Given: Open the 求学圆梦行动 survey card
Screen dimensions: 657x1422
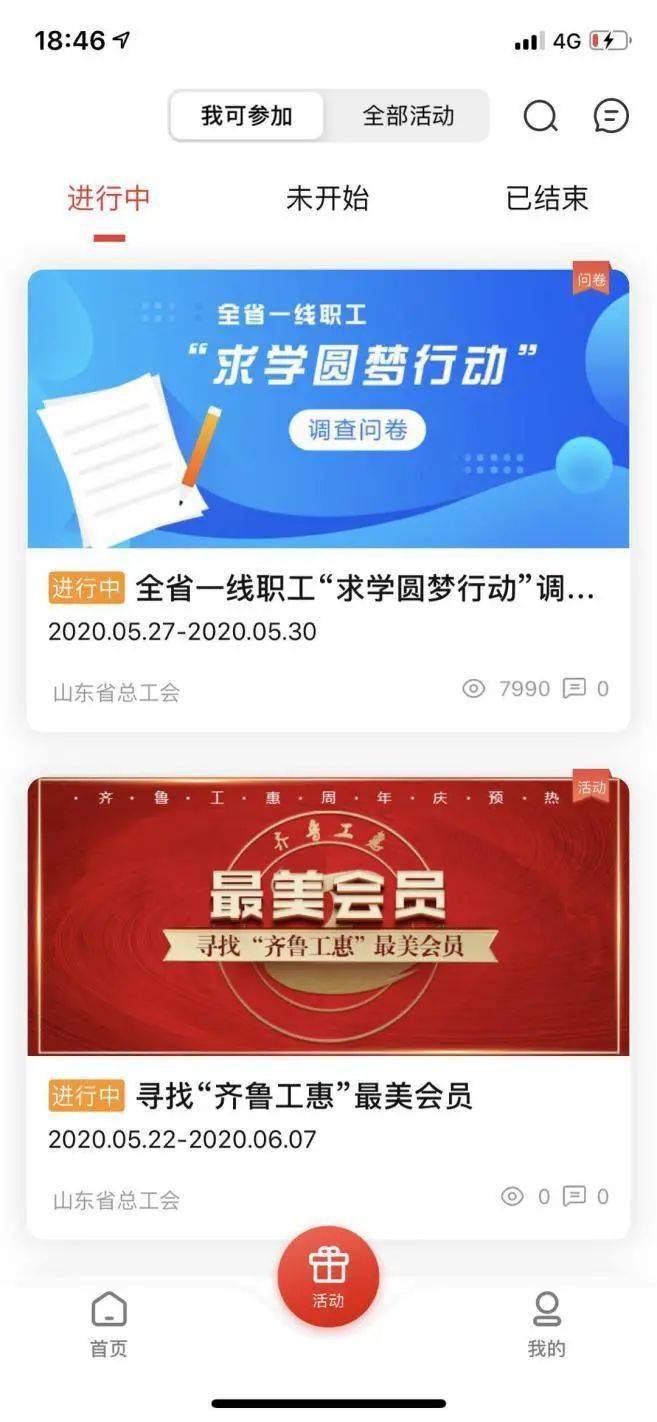Looking at the screenshot, I should coord(328,500).
